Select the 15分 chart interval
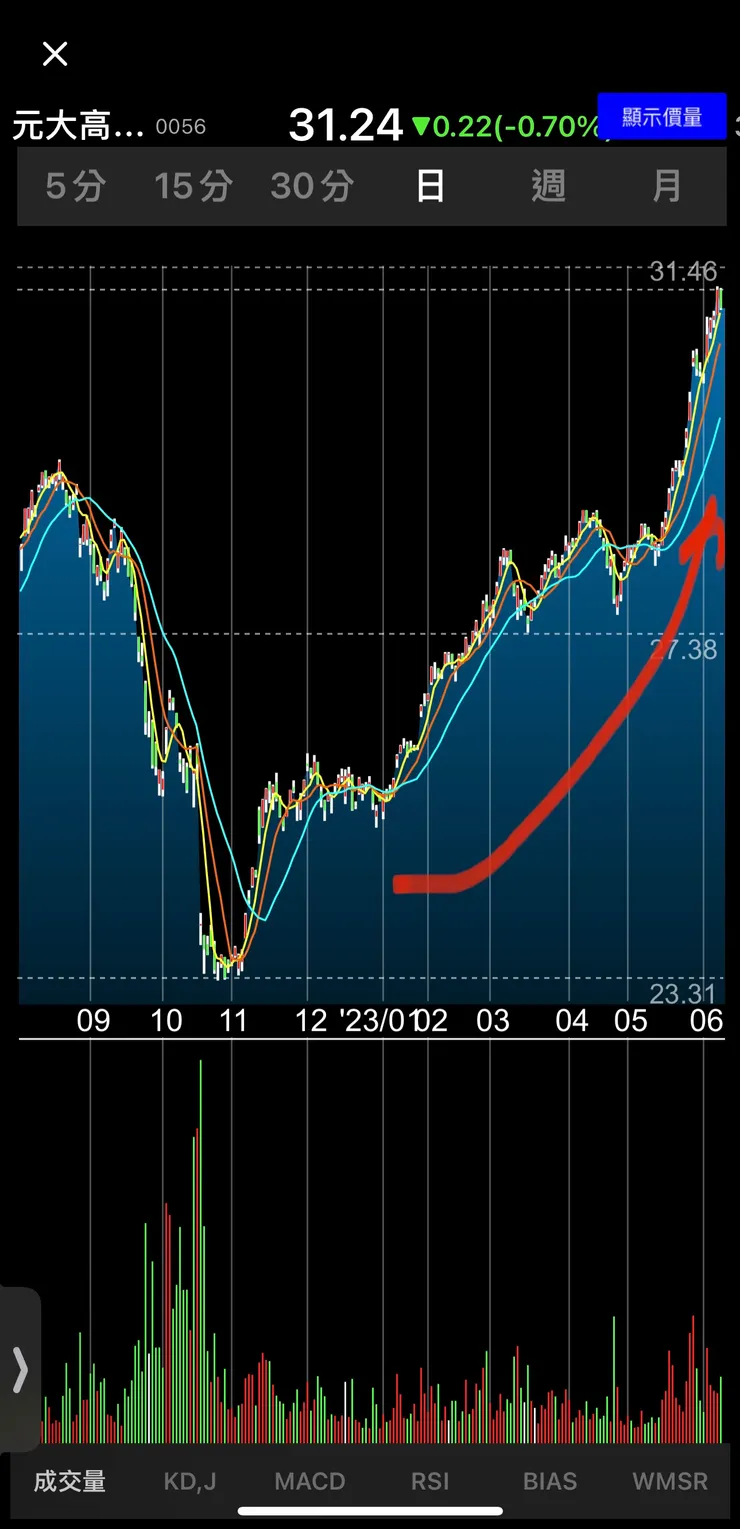This screenshot has height=1529, width=740. 193,186
